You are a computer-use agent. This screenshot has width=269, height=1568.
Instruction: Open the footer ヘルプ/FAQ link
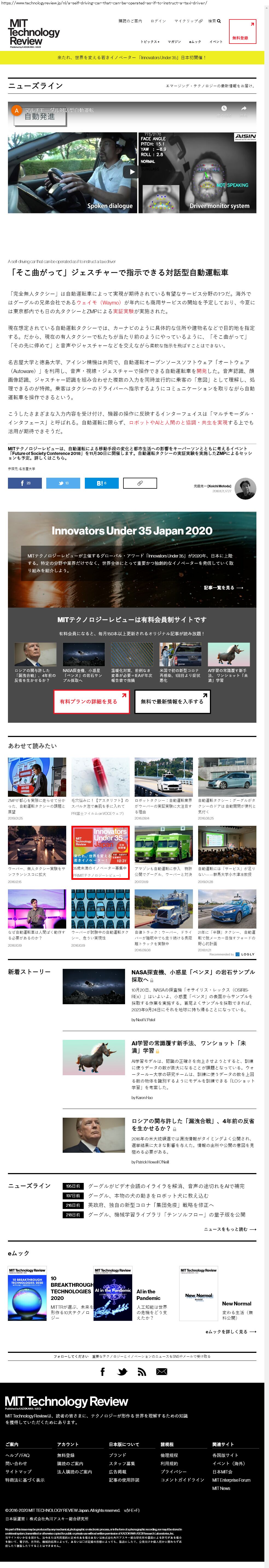point(17,1455)
